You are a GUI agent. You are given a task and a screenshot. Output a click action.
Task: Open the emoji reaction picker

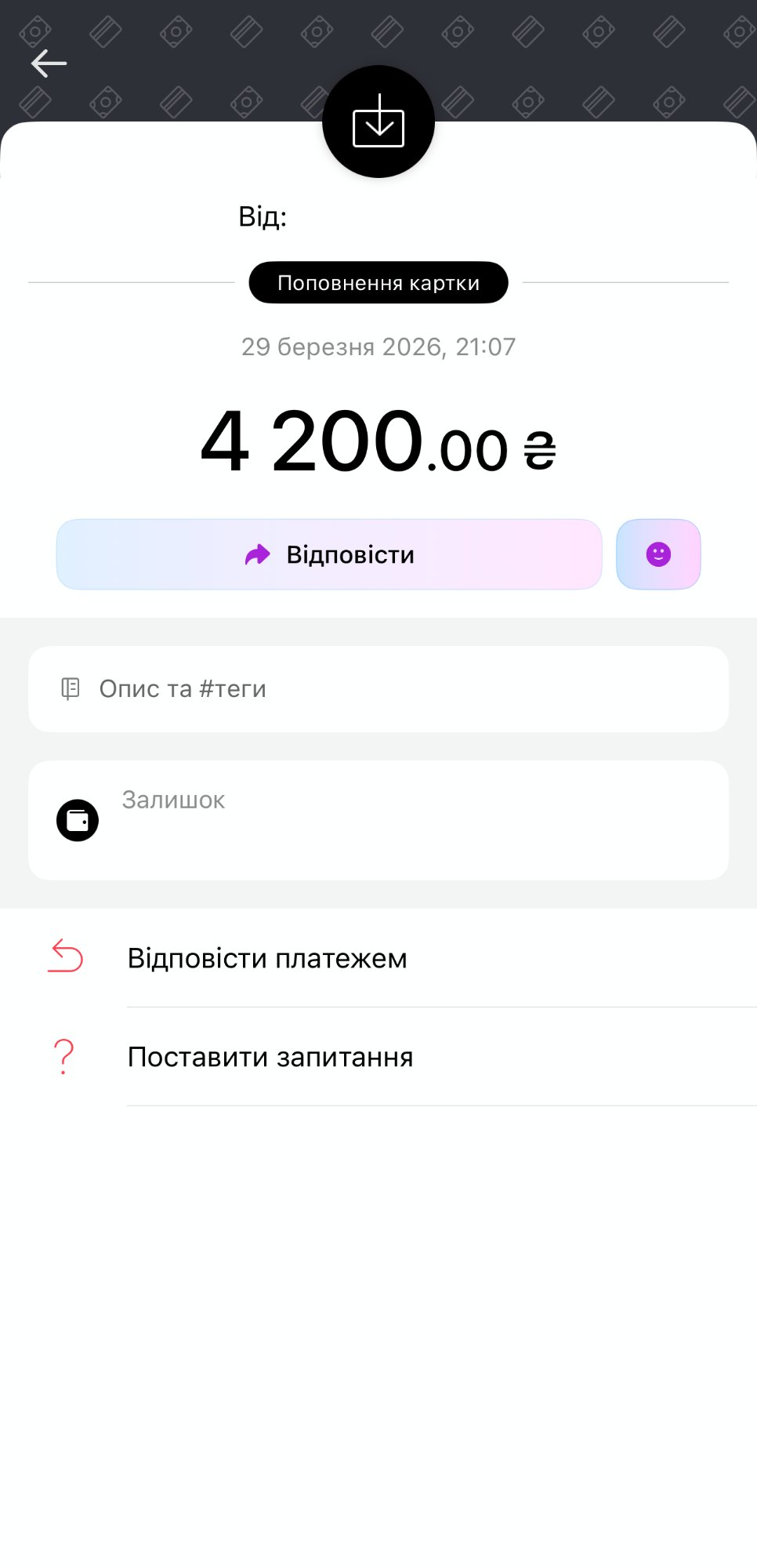tap(657, 554)
